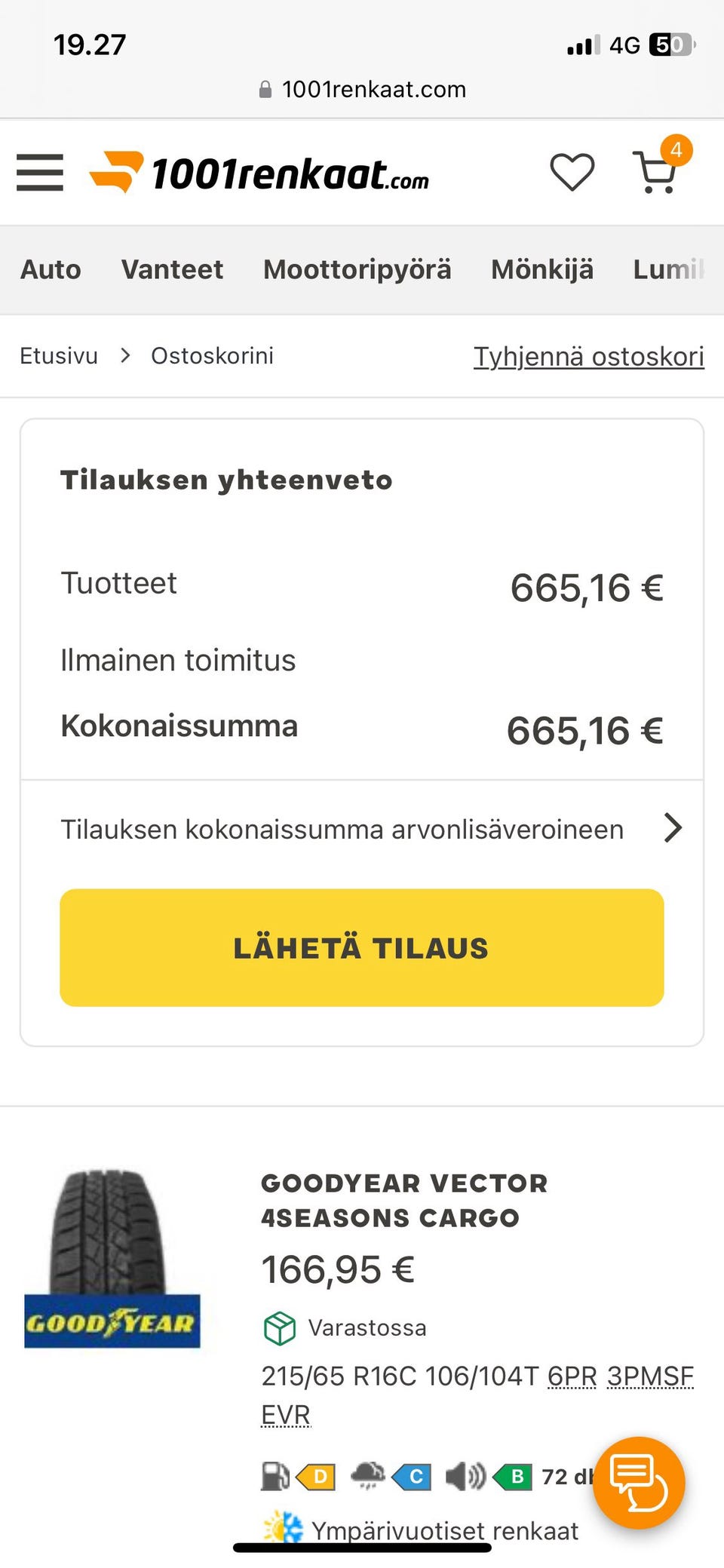Click the Tyhjennä ostoskori link
This screenshot has width=724, height=1568.
click(x=588, y=355)
